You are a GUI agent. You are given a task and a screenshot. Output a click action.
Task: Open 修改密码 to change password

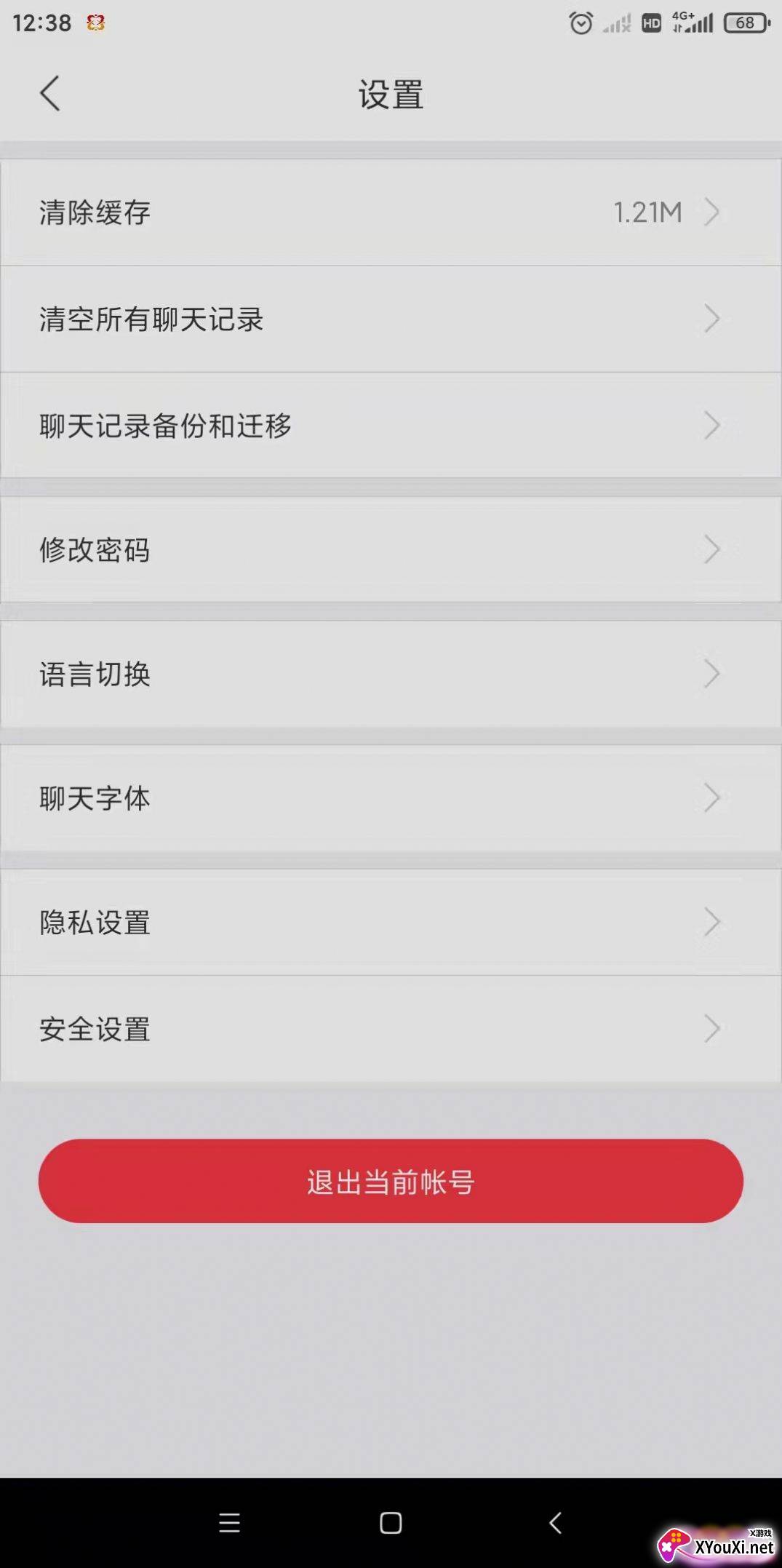[x=391, y=549]
